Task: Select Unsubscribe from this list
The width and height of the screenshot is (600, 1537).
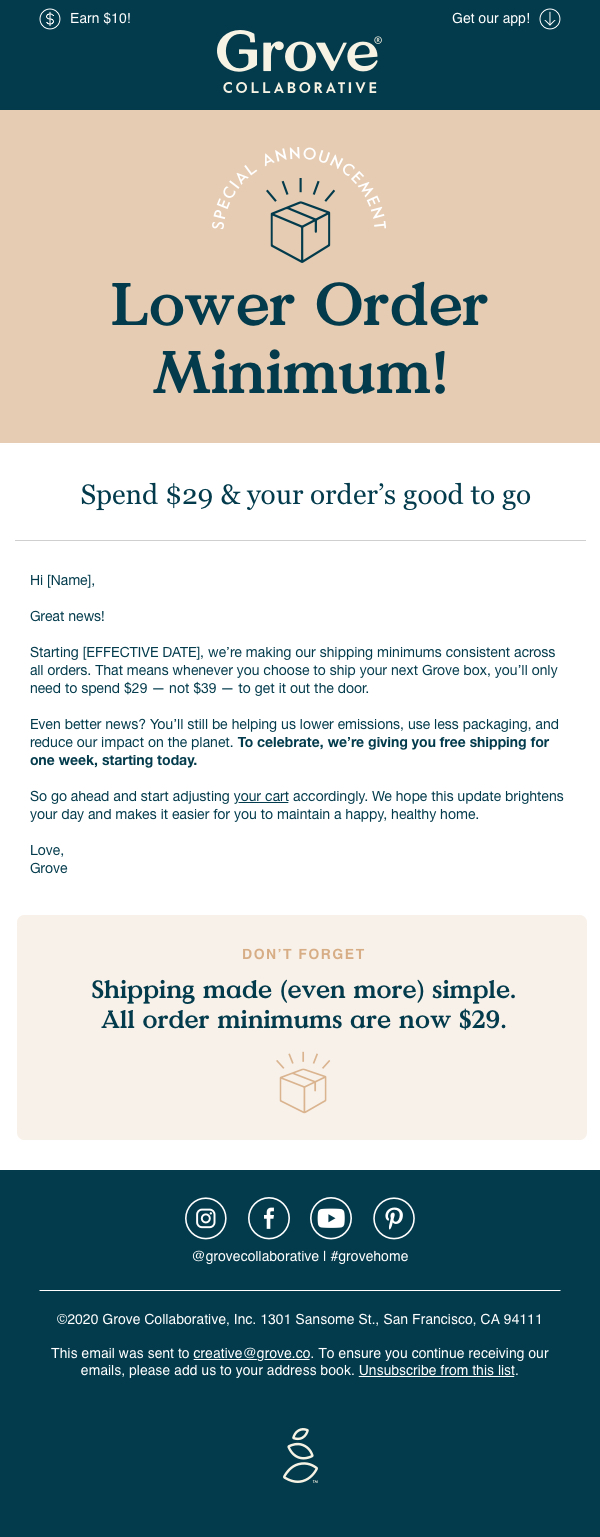Action: (x=436, y=1370)
